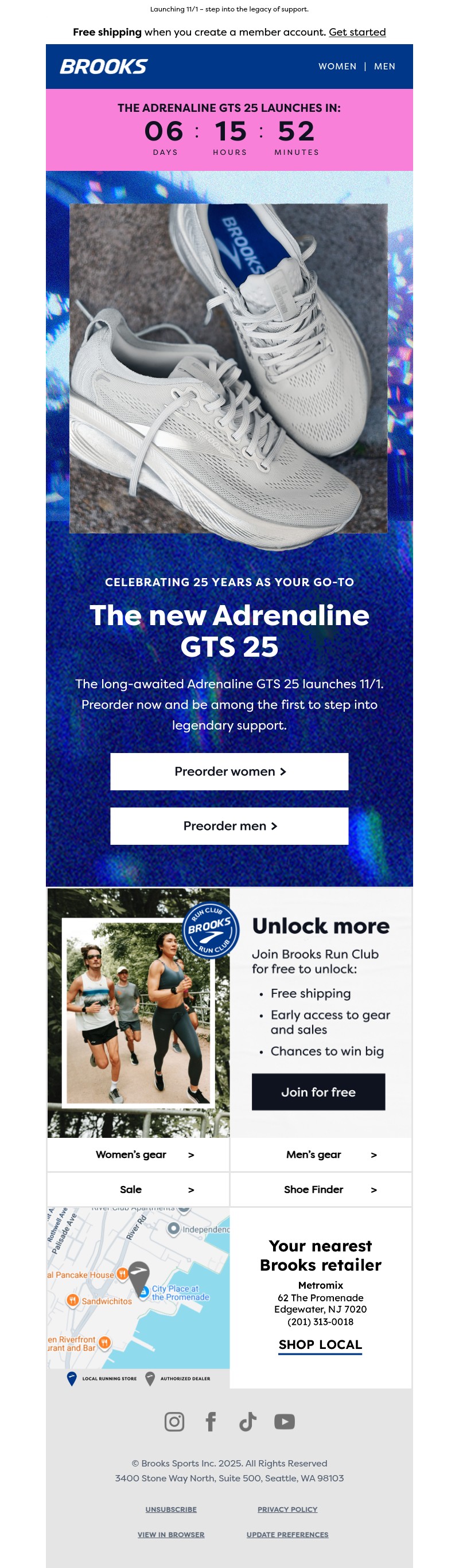Open the Men section in header

pos(384,67)
